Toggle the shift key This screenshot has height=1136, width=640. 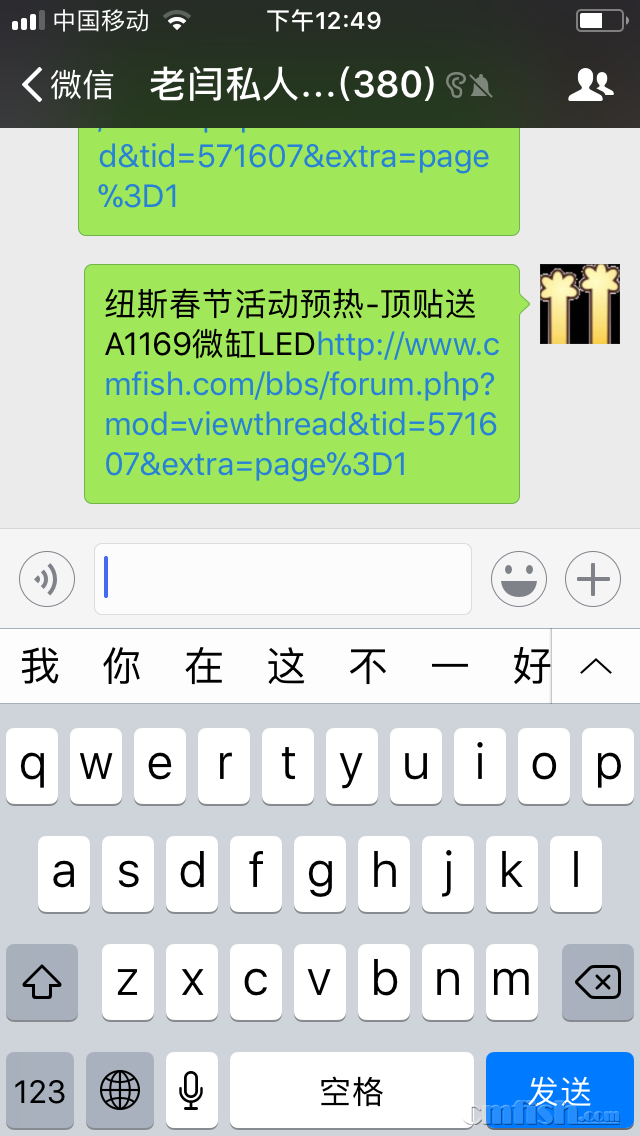[42, 983]
